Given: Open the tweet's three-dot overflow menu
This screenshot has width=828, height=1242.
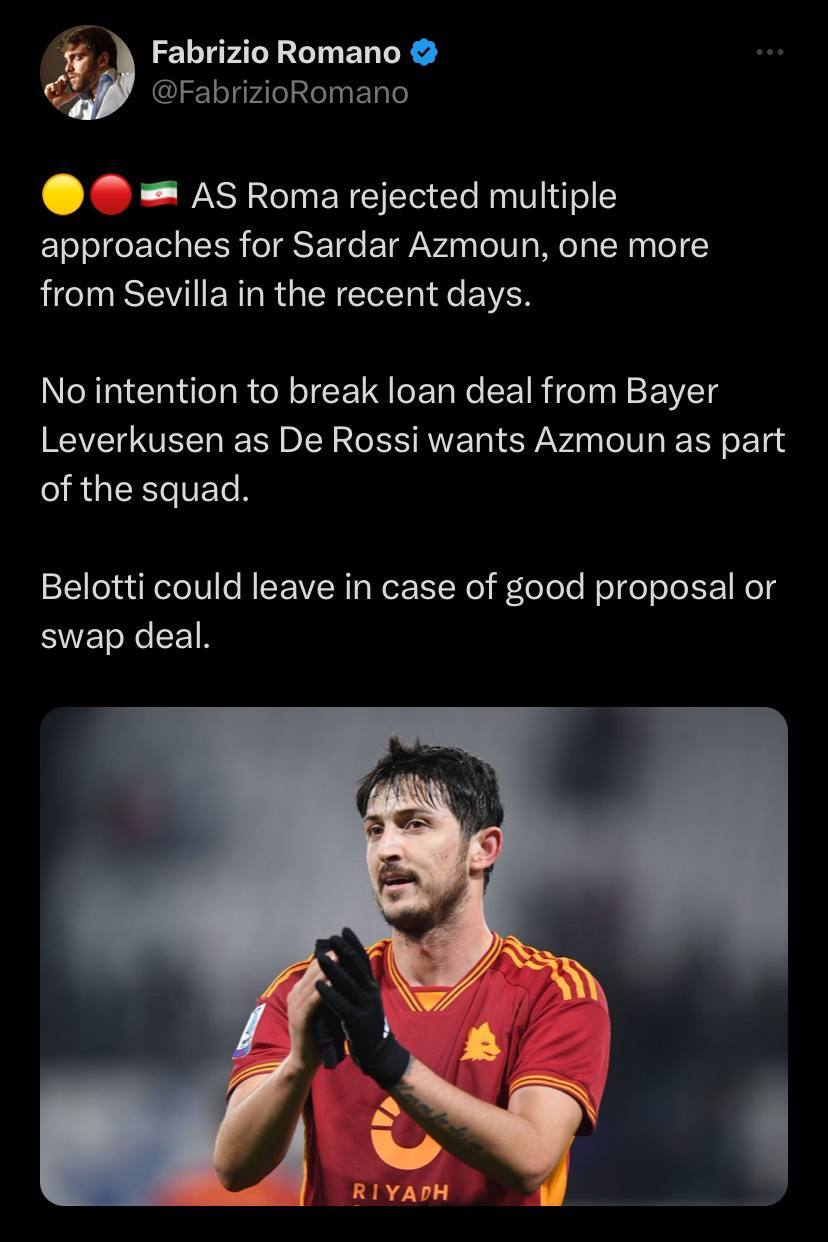Looking at the screenshot, I should tap(769, 52).
